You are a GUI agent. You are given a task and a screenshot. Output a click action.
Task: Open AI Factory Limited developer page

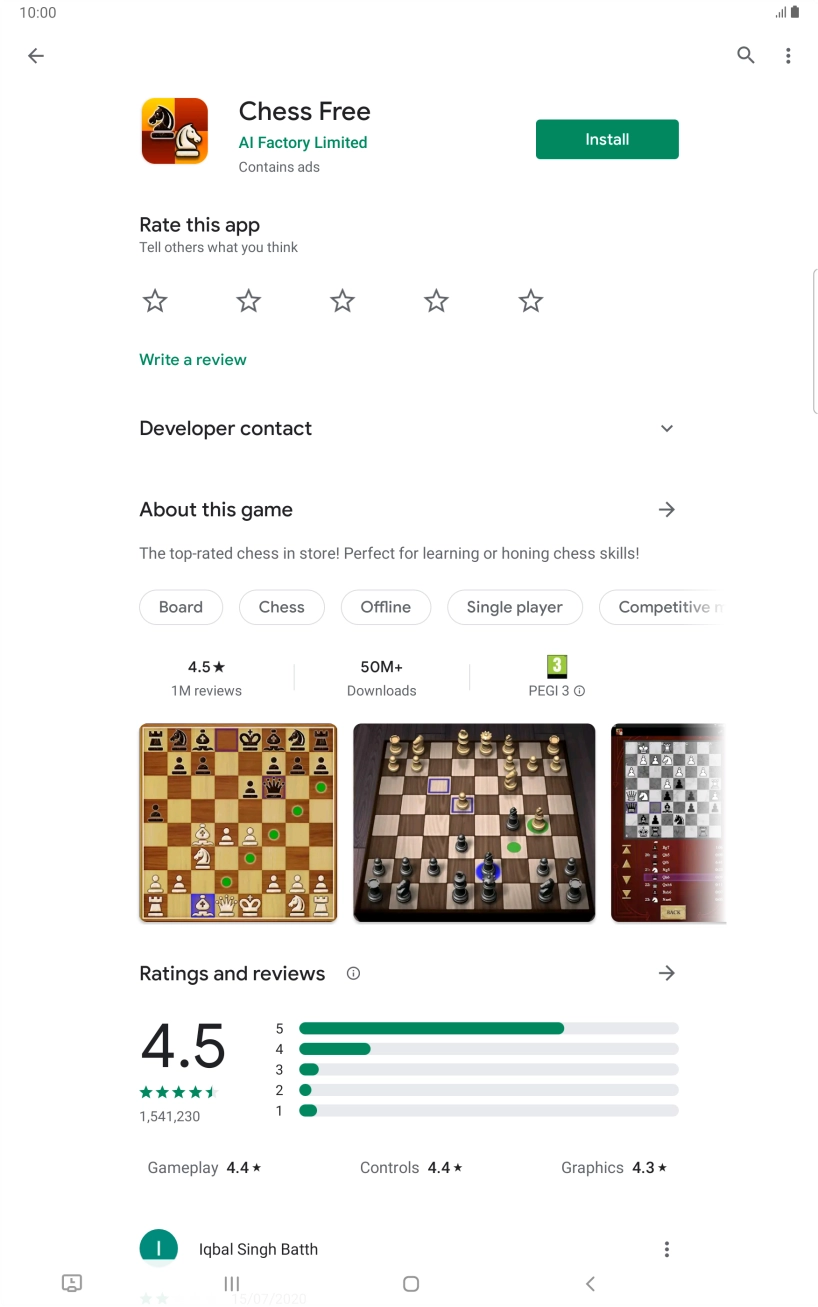point(303,142)
